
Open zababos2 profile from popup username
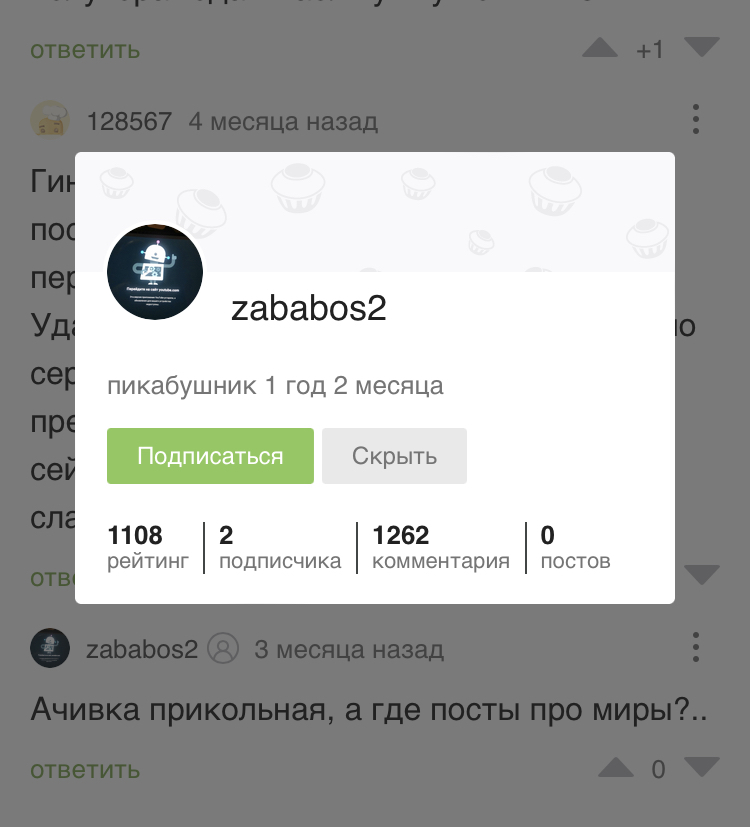coord(308,309)
